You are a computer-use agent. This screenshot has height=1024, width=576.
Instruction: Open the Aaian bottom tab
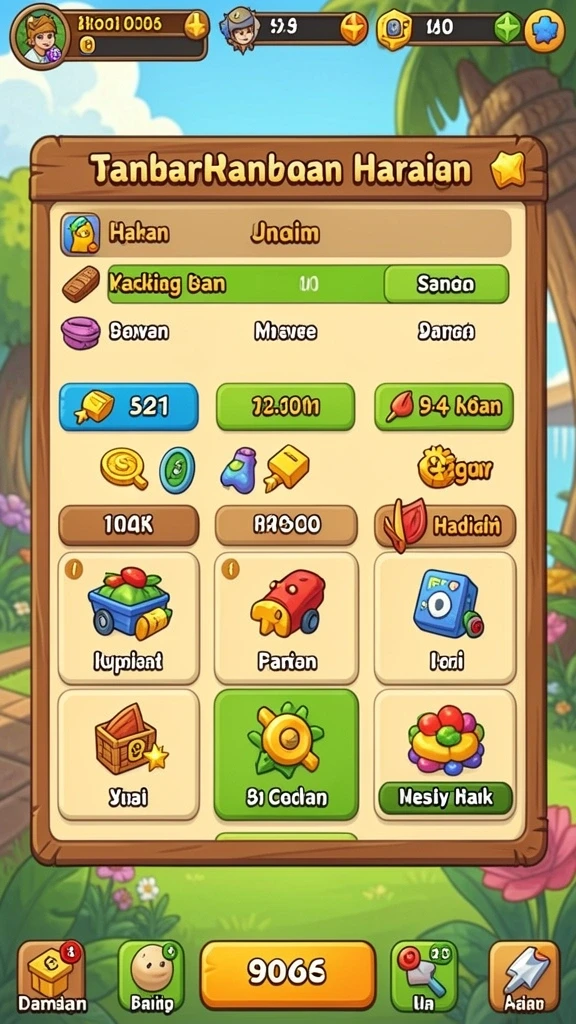524,977
